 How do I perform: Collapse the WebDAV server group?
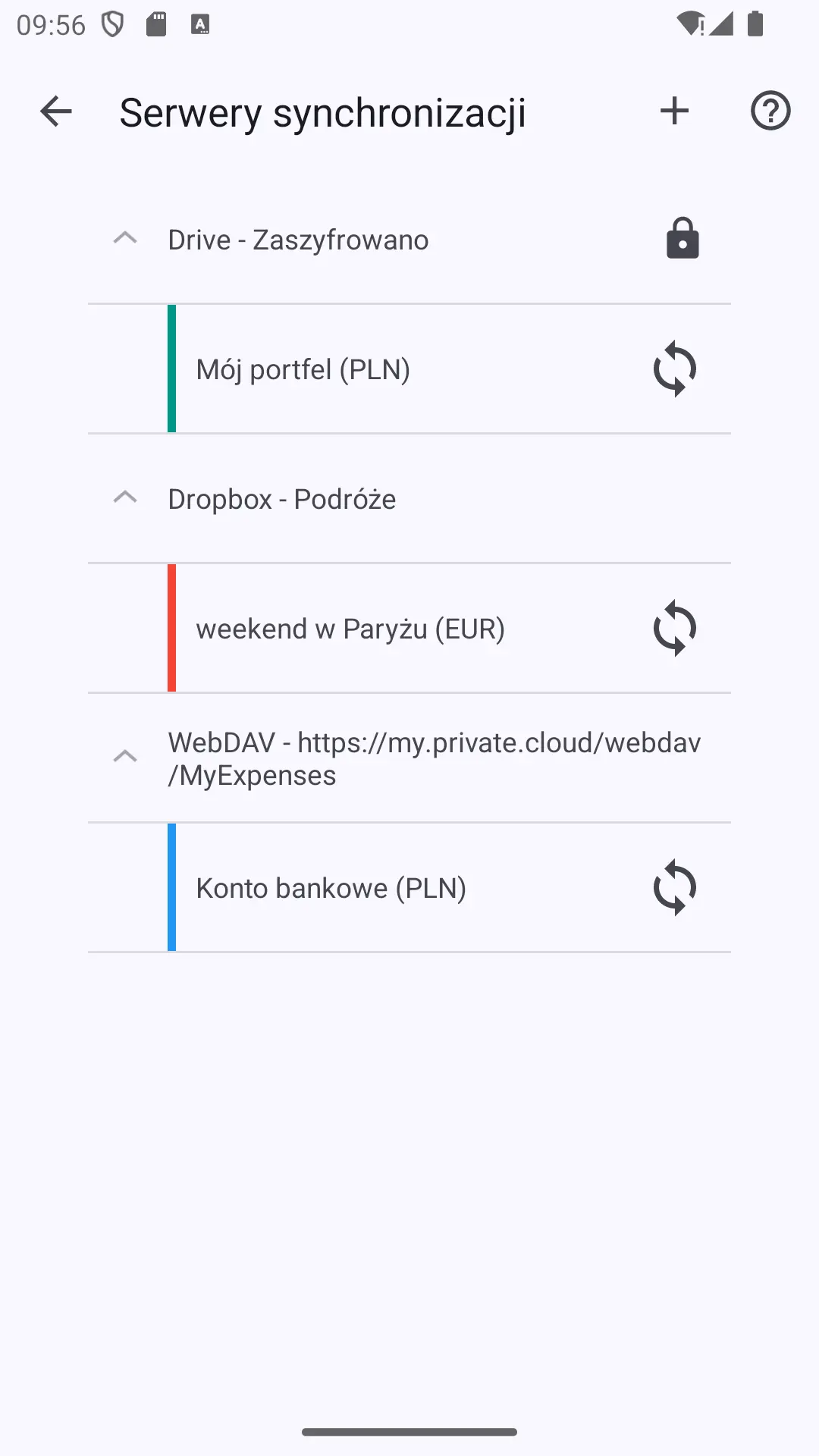click(125, 758)
